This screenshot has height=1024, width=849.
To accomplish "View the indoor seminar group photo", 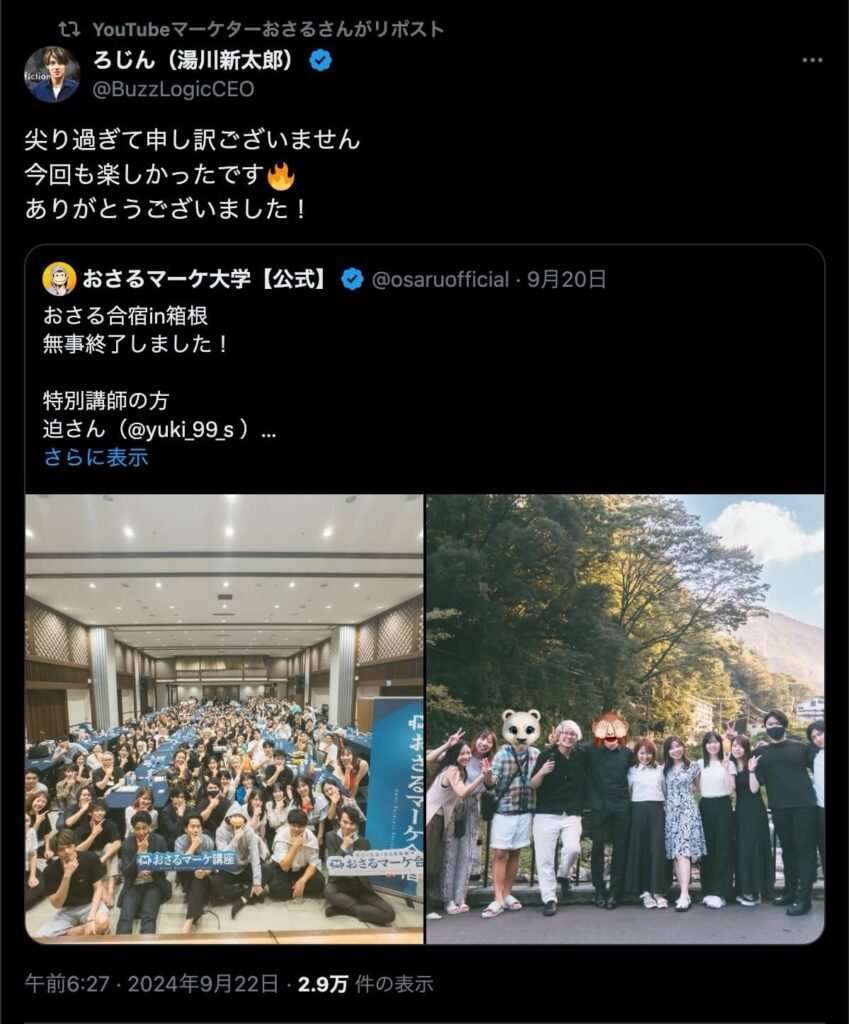I will tap(224, 718).
